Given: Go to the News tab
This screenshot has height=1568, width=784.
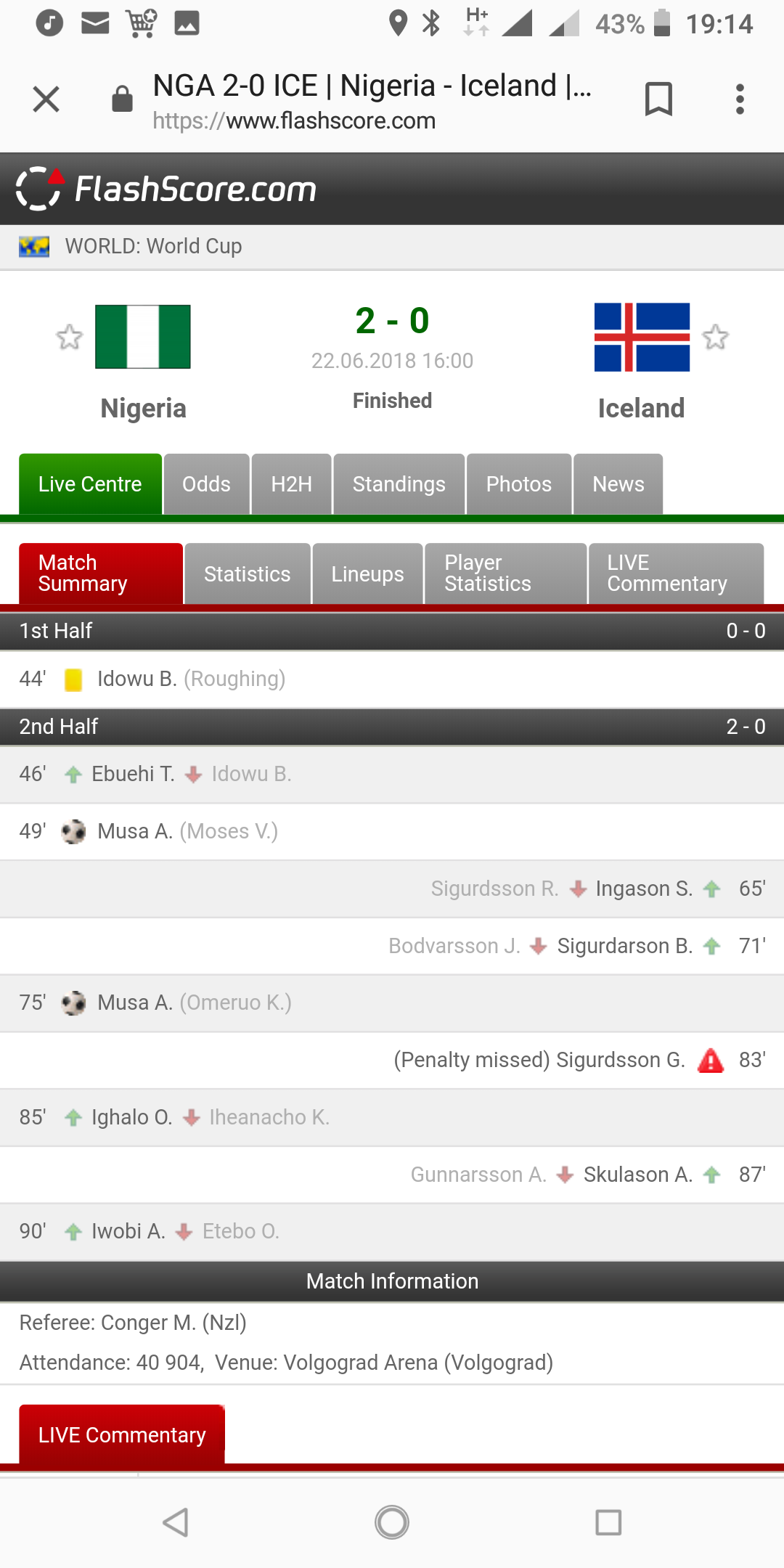Looking at the screenshot, I should (618, 484).
